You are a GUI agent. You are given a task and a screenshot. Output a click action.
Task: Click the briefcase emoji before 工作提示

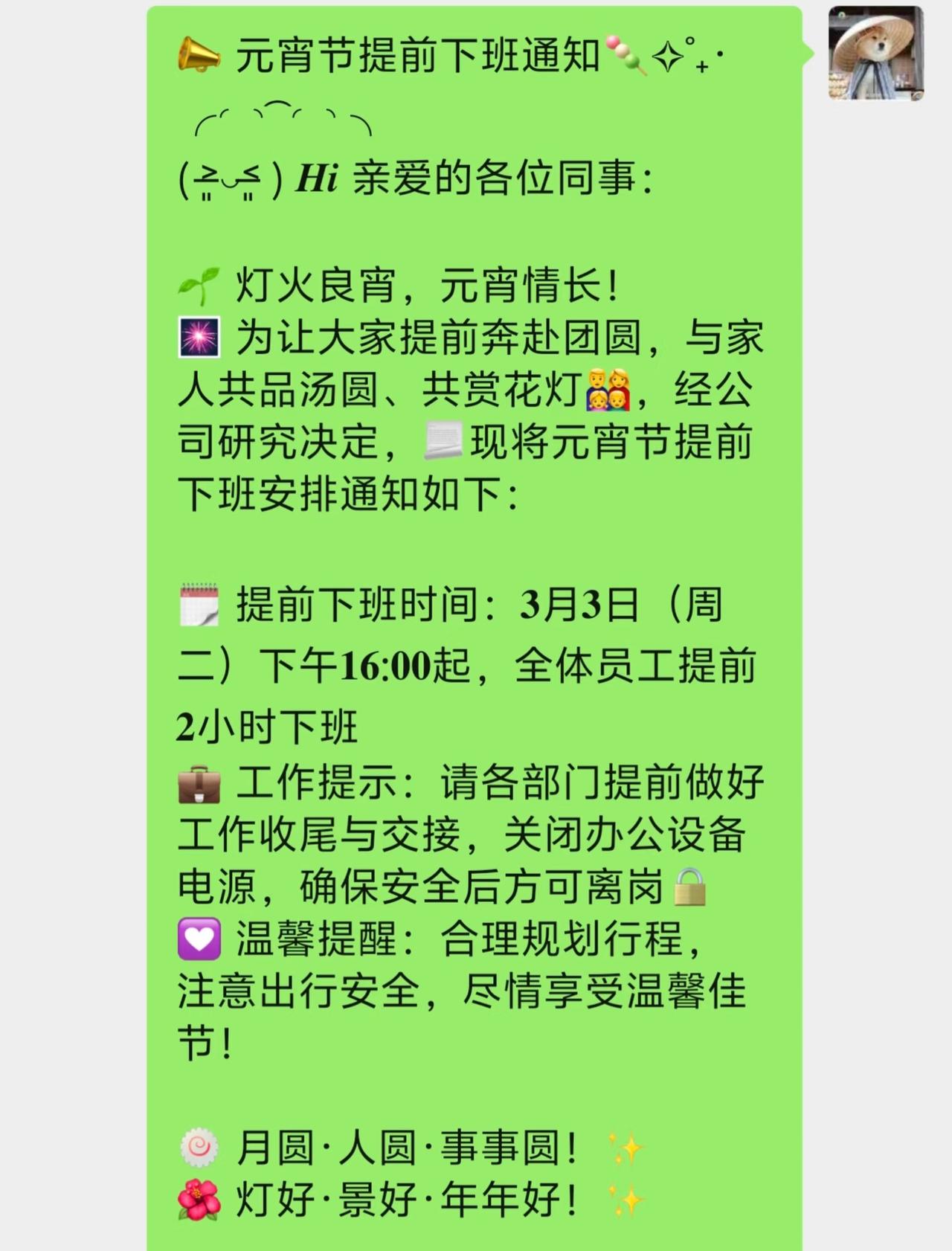(201, 782)
